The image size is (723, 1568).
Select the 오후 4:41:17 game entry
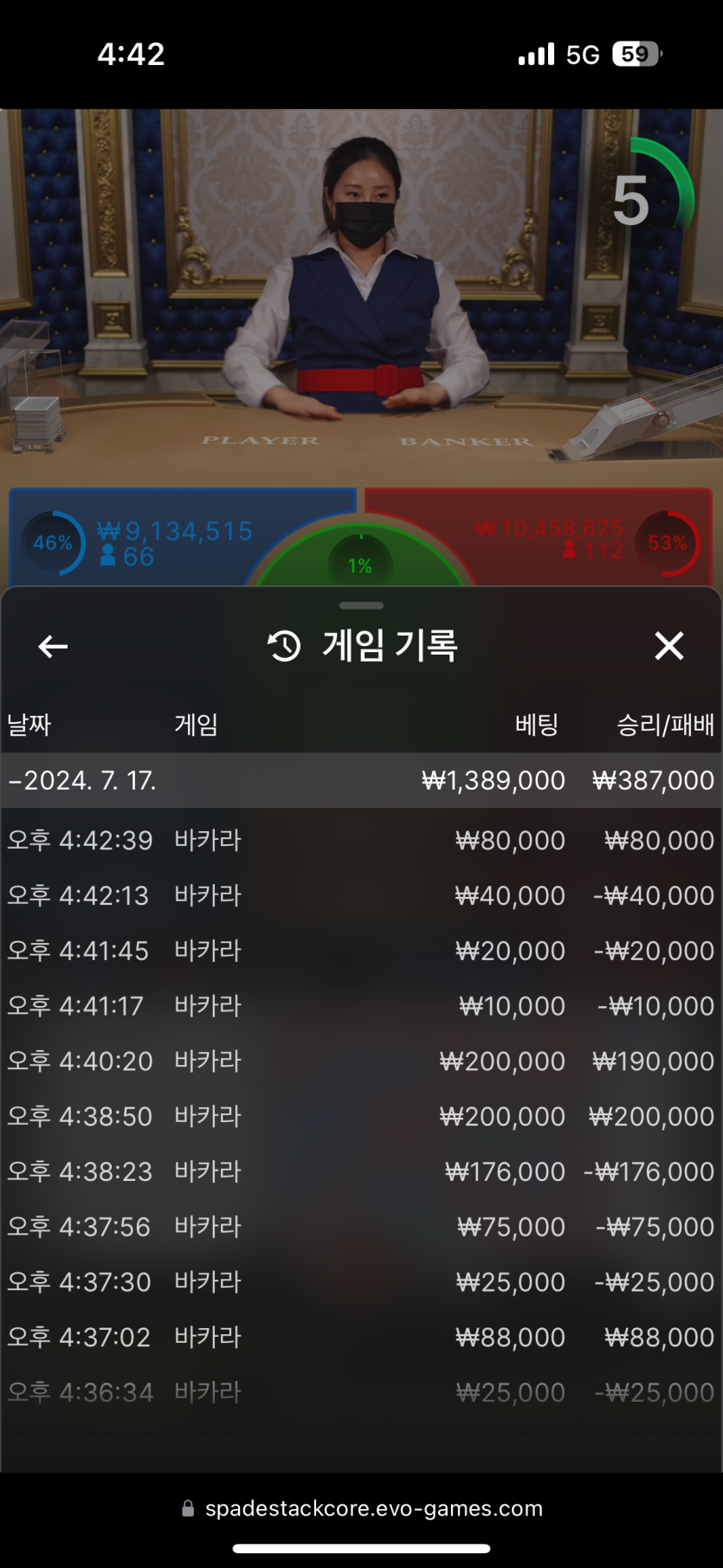pyautogui.click(x=360, y=1006)
